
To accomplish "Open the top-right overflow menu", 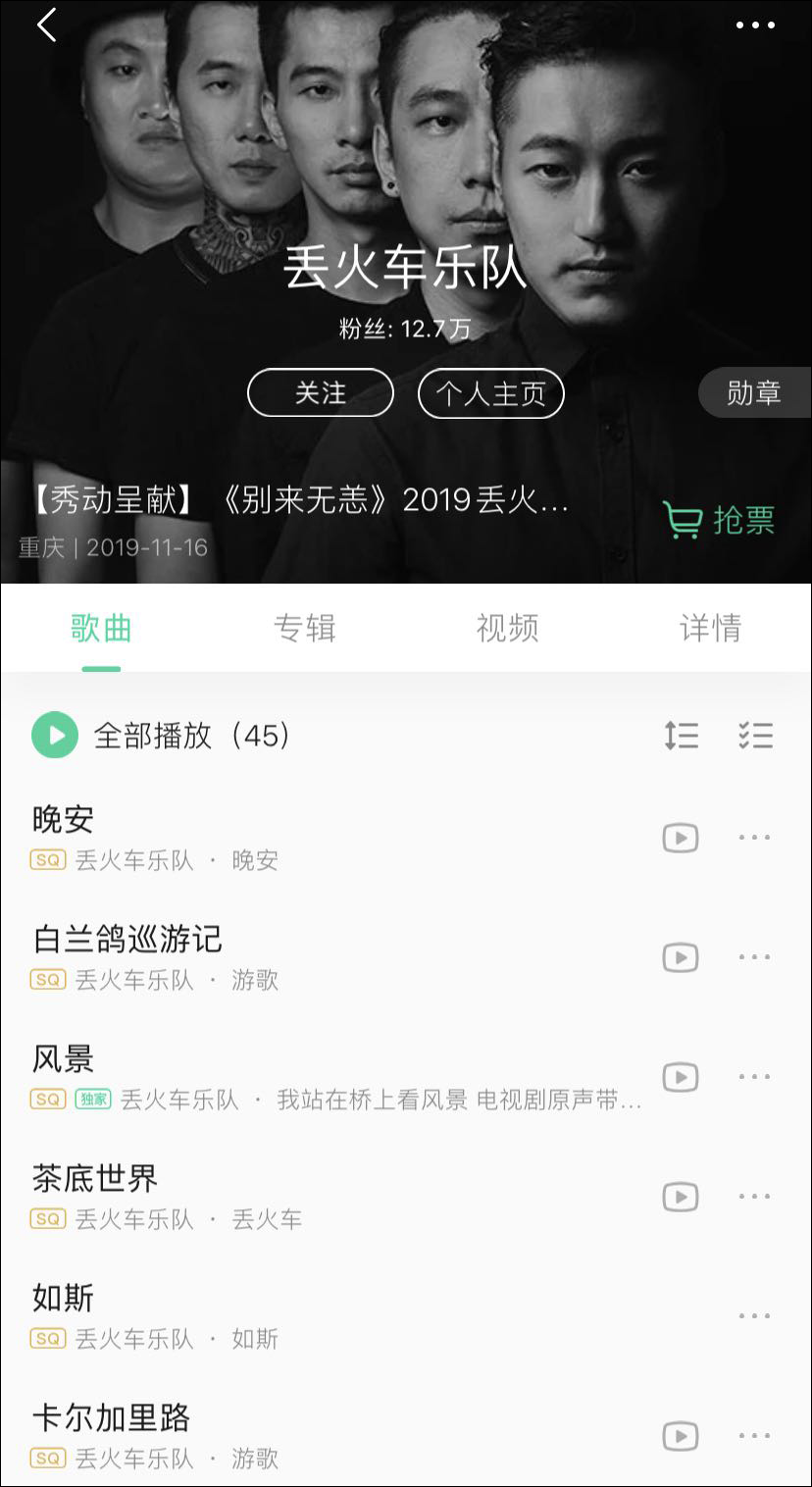I will coord(755,26).
